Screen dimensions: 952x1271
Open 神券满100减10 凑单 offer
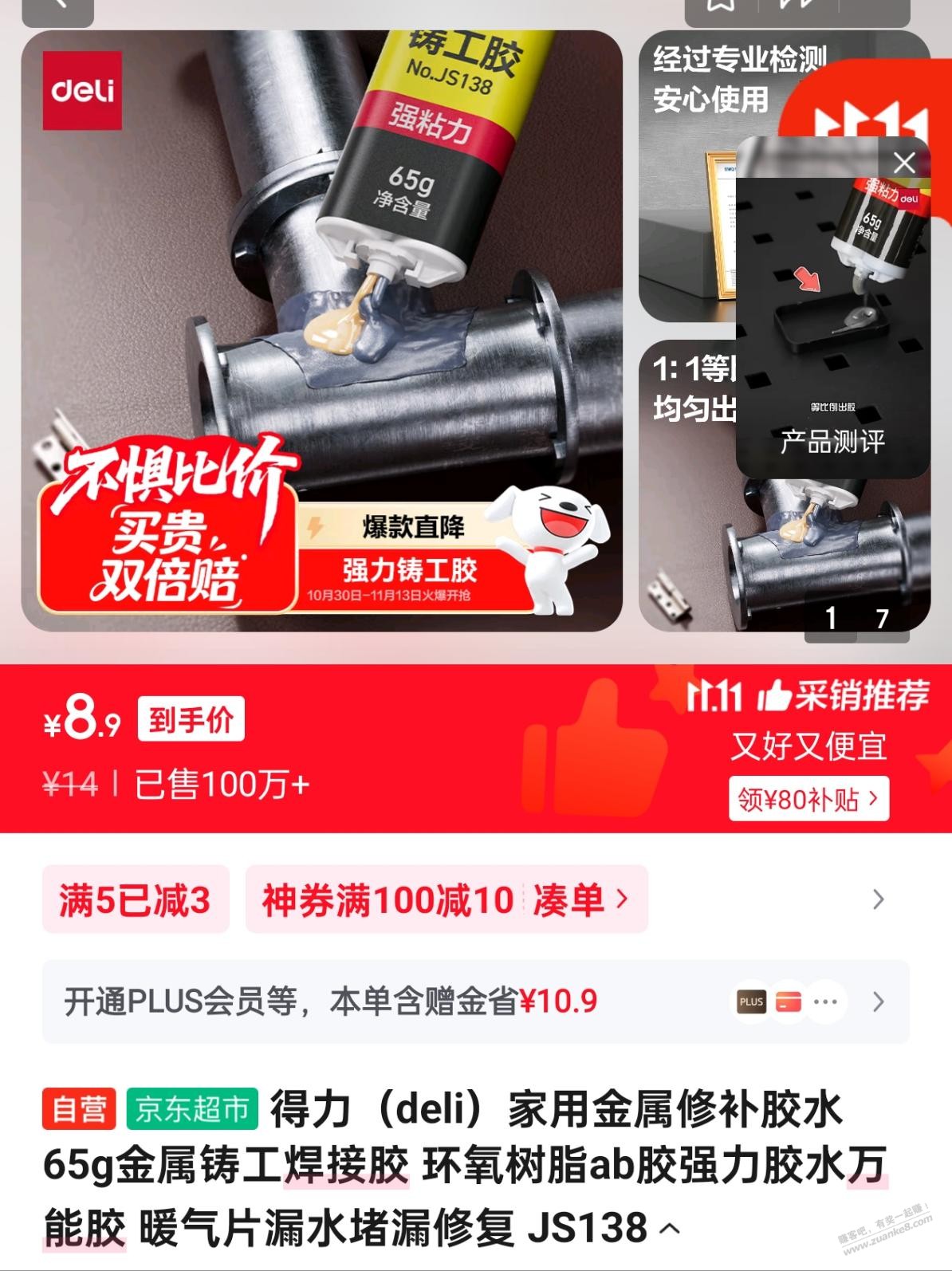pos(446,899)
